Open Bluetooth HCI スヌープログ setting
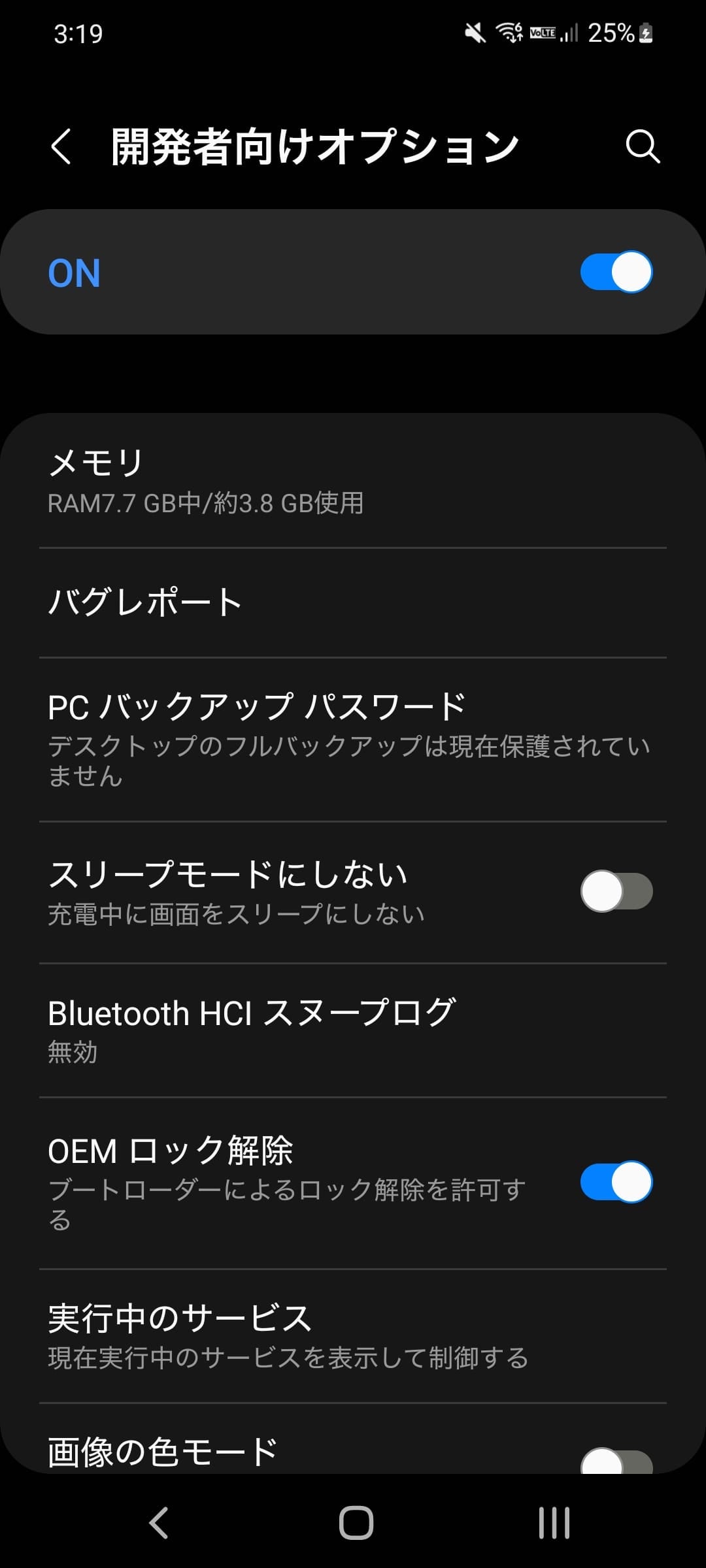 point(353,1030)
